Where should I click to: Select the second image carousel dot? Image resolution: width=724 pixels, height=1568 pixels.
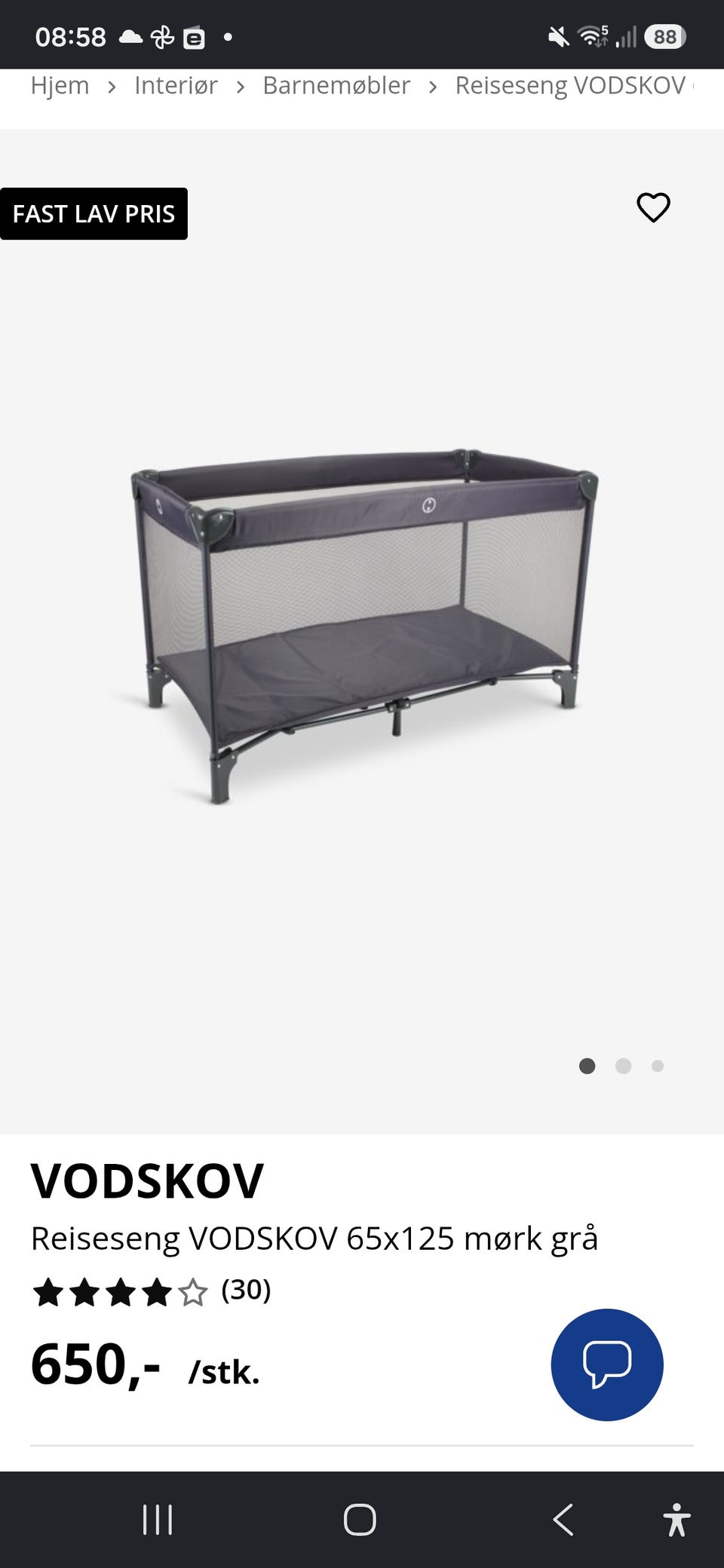click(623, 1066)
